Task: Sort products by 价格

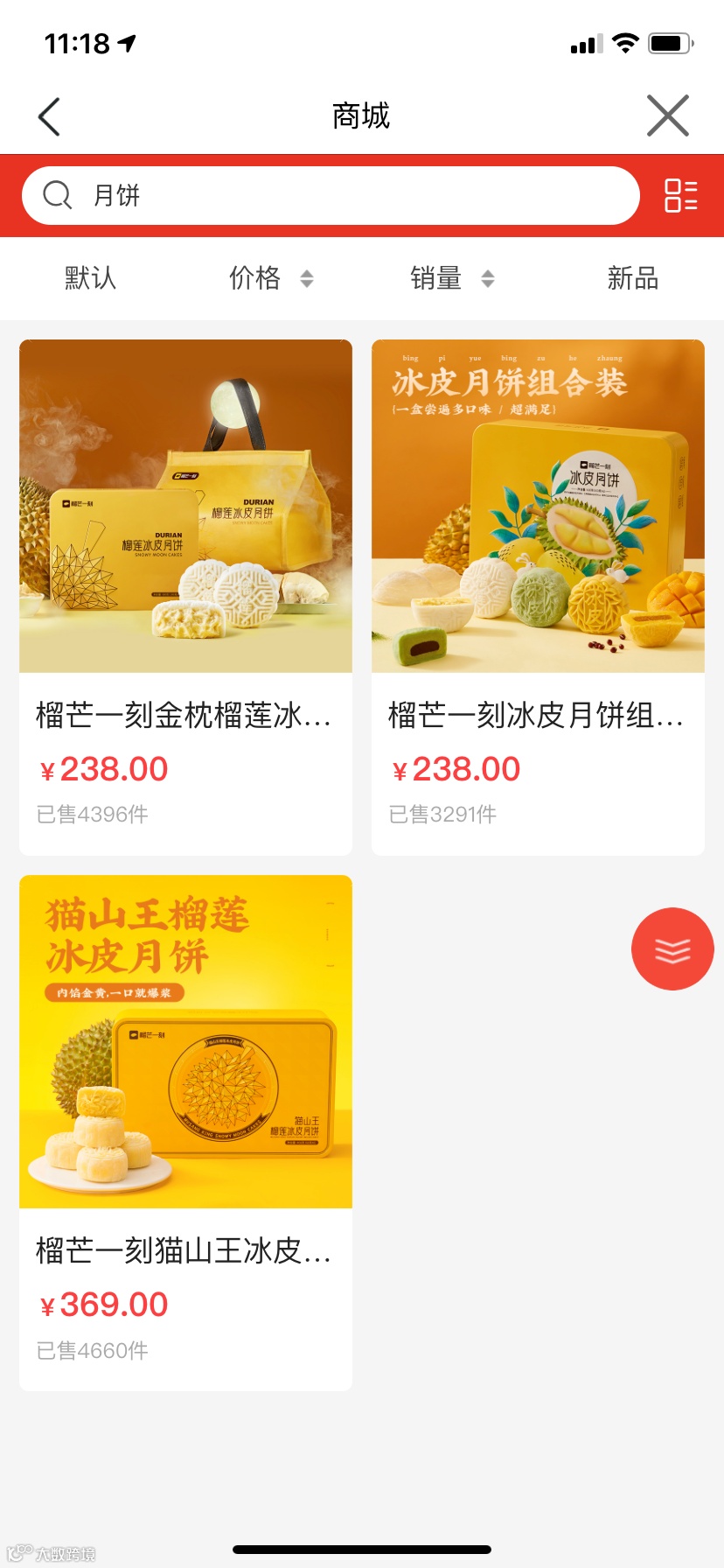Action: (x=269, y=278)
